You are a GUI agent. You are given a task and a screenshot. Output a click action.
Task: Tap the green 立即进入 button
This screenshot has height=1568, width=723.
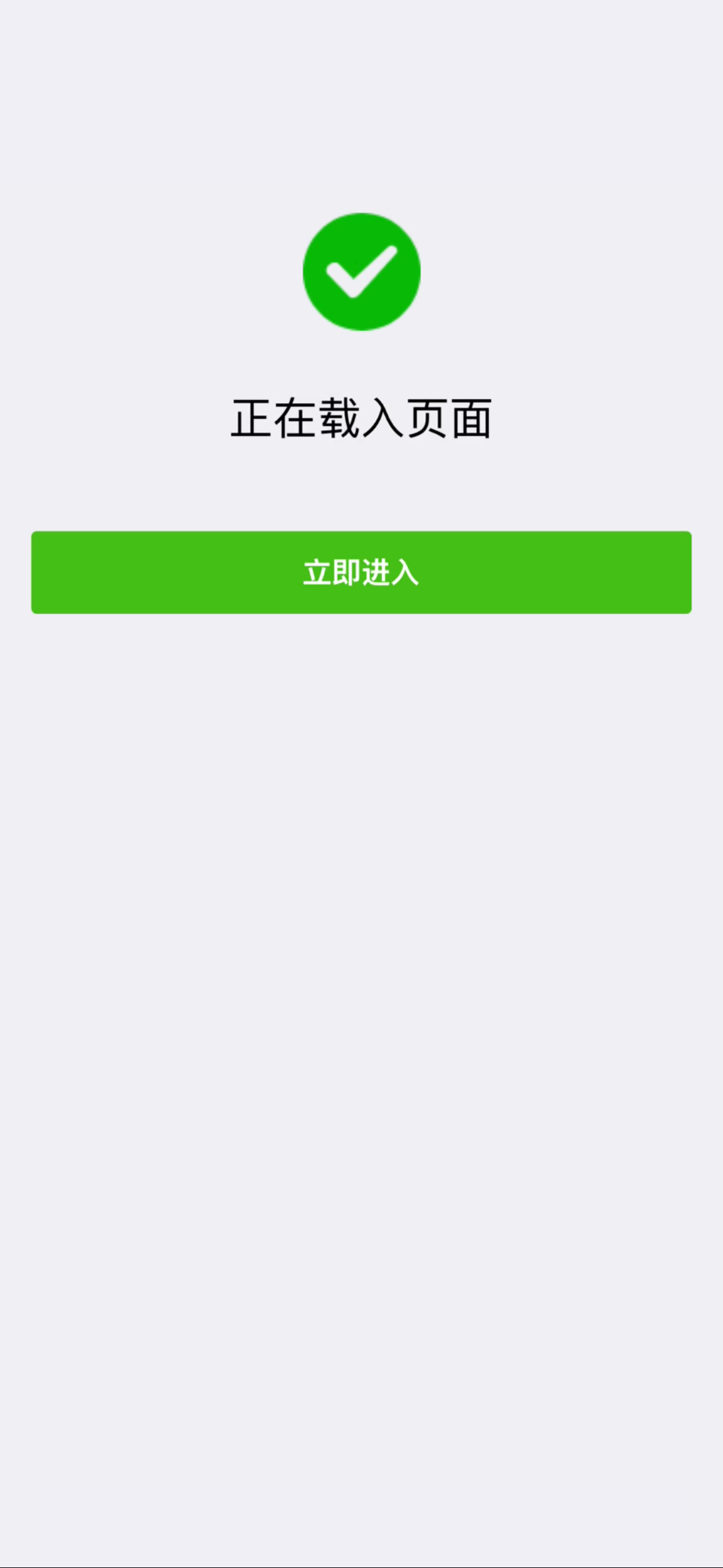(361, 572)
